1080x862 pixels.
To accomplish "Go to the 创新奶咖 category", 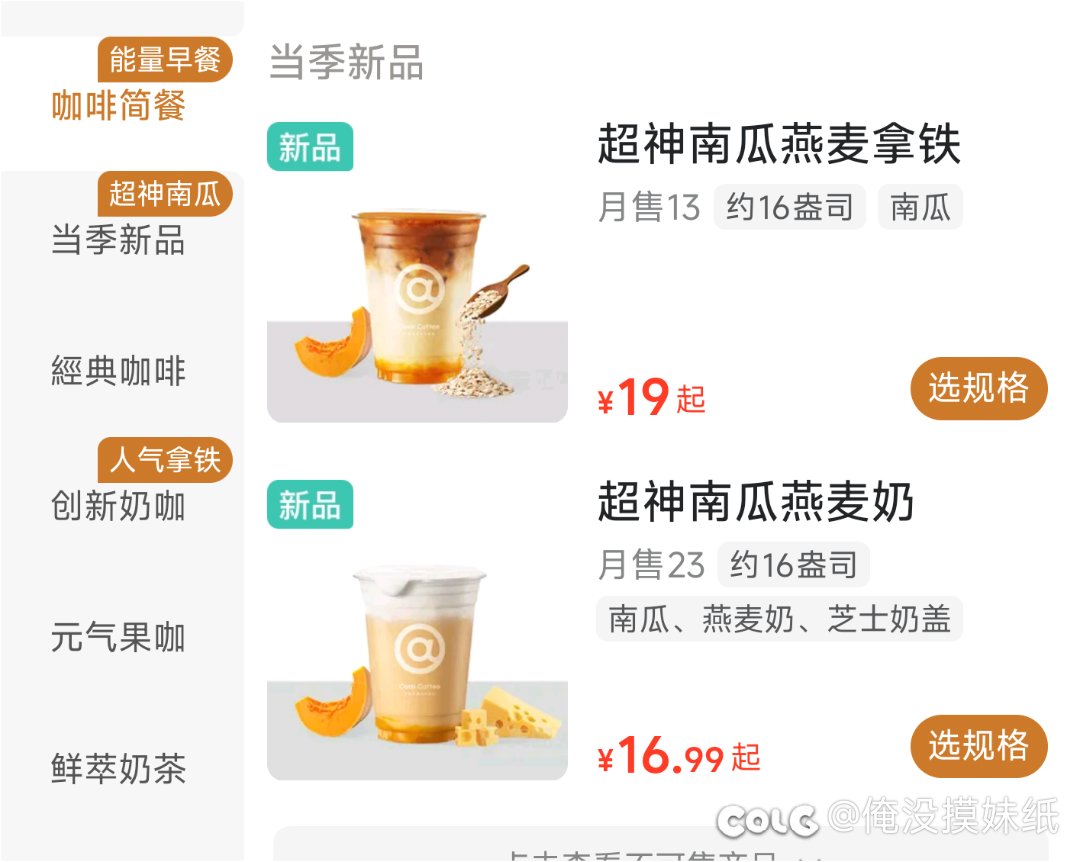I will pyautogui.click(x=119, y=506).
